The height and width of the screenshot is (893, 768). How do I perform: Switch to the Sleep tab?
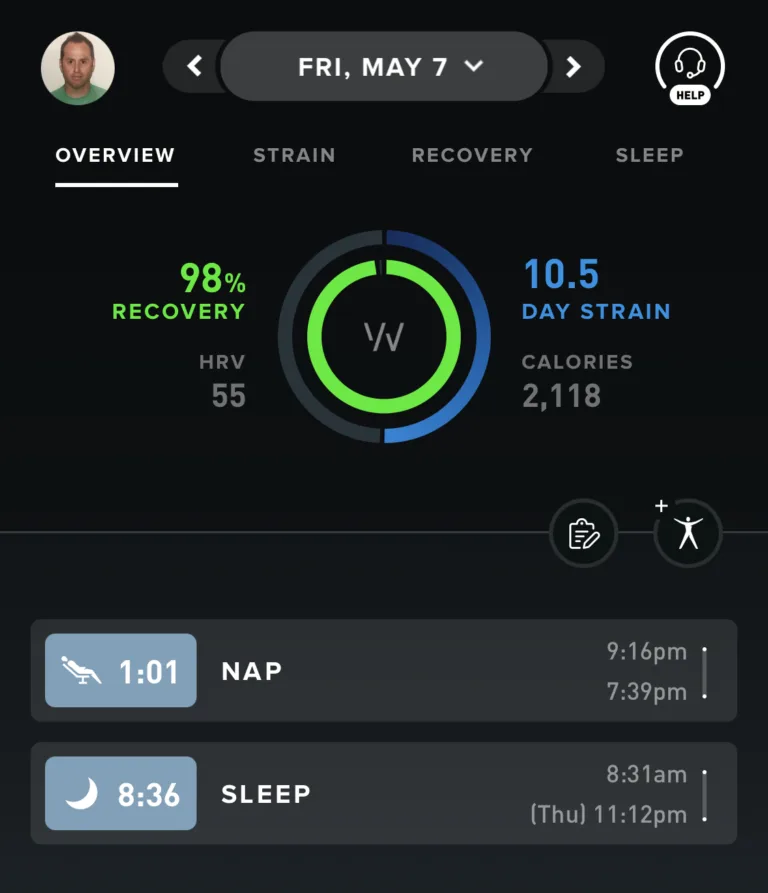coord(649,155)
